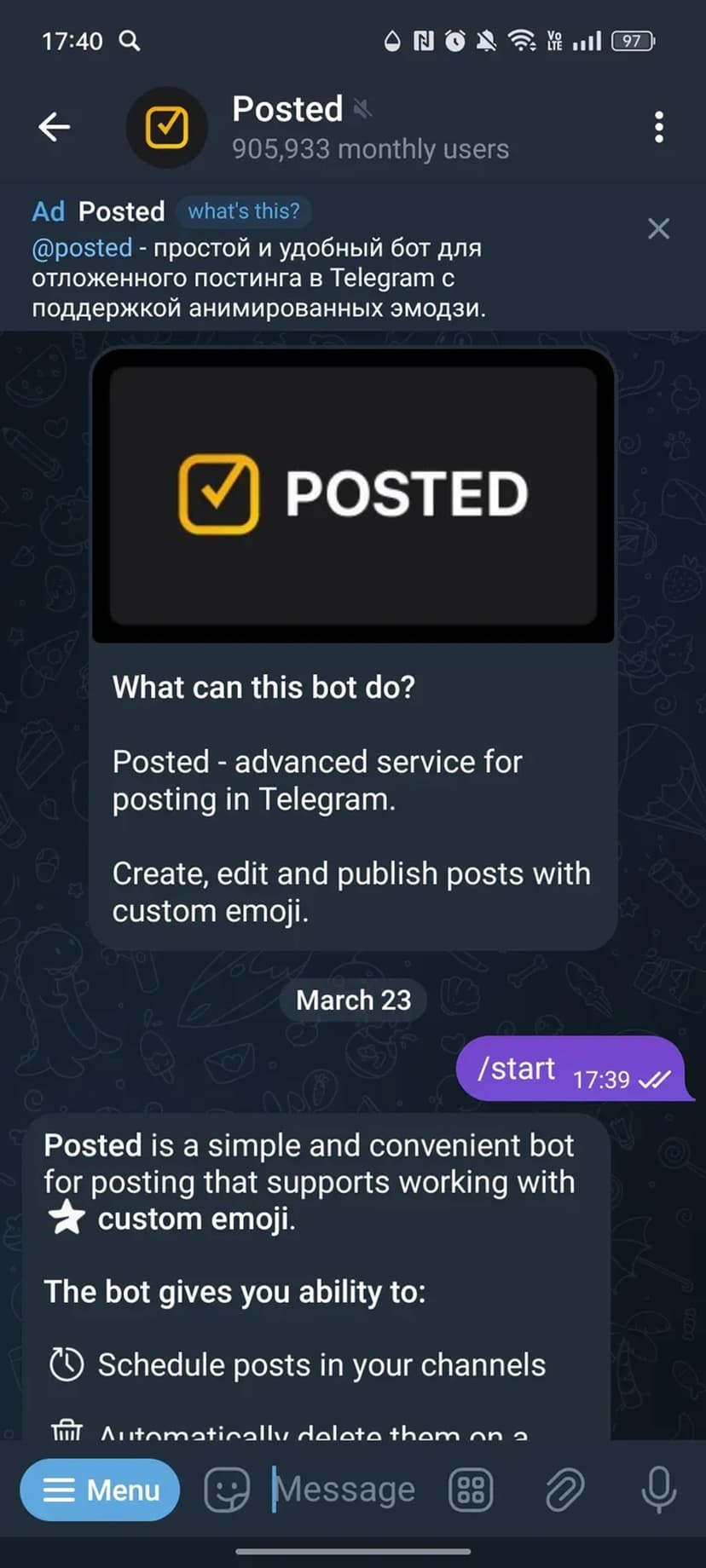Image resolution: width=706 pixels, height=1568 pixels.
Task: Tap the microphone to record voice
Action: 658,1490
